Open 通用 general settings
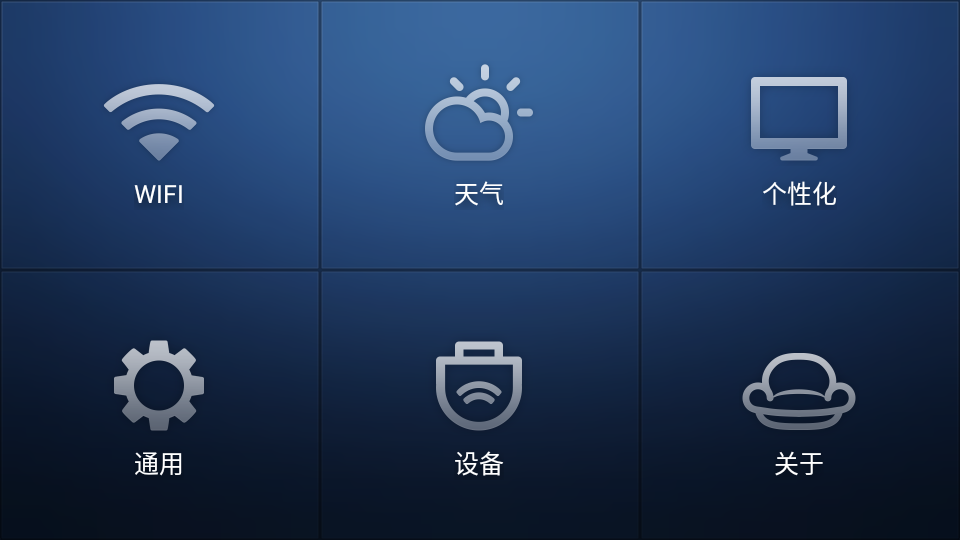Image resolution: width=960 pixels, height=540 pixels. 159,405
